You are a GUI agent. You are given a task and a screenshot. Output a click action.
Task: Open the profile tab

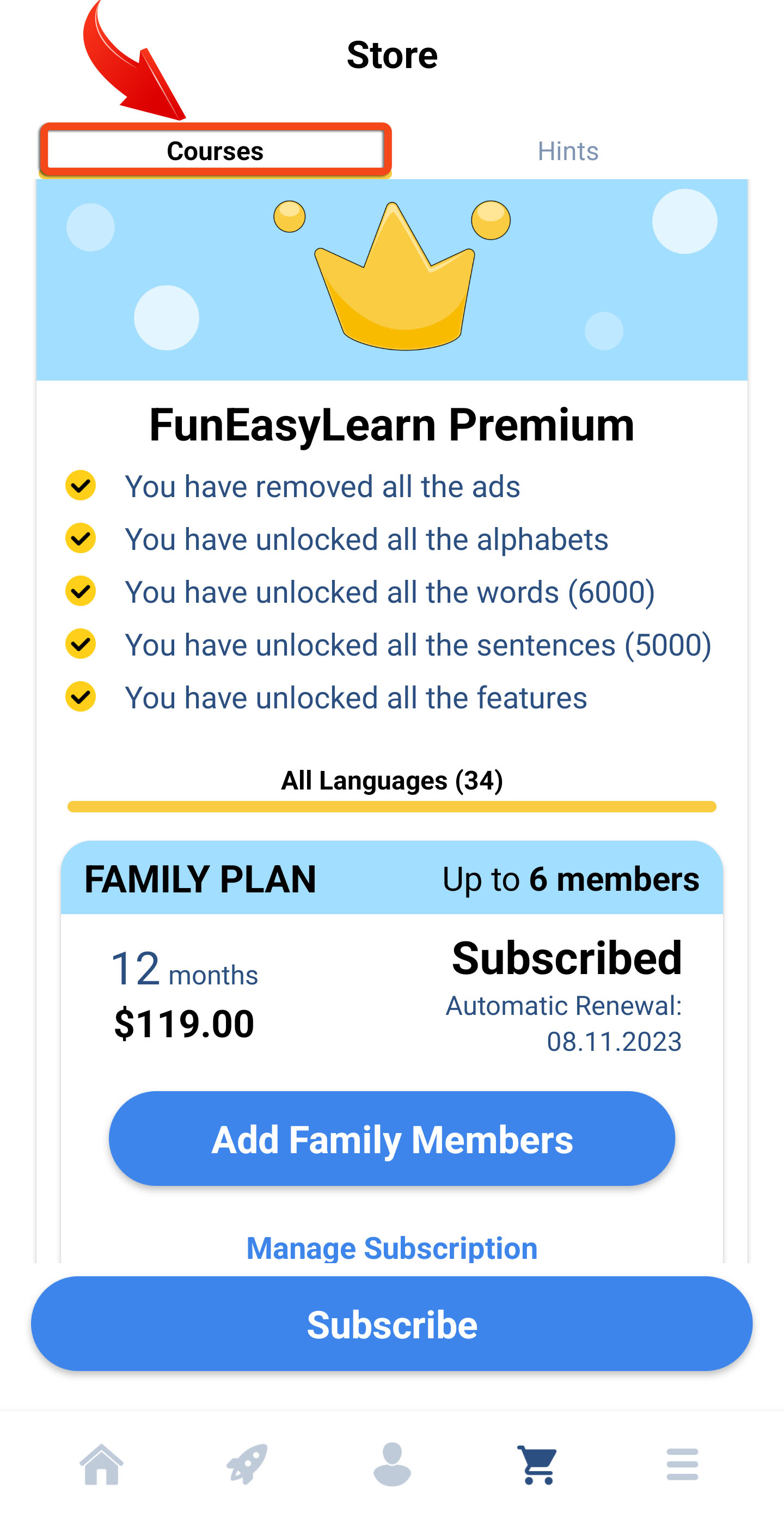[x=391, y=1464]
